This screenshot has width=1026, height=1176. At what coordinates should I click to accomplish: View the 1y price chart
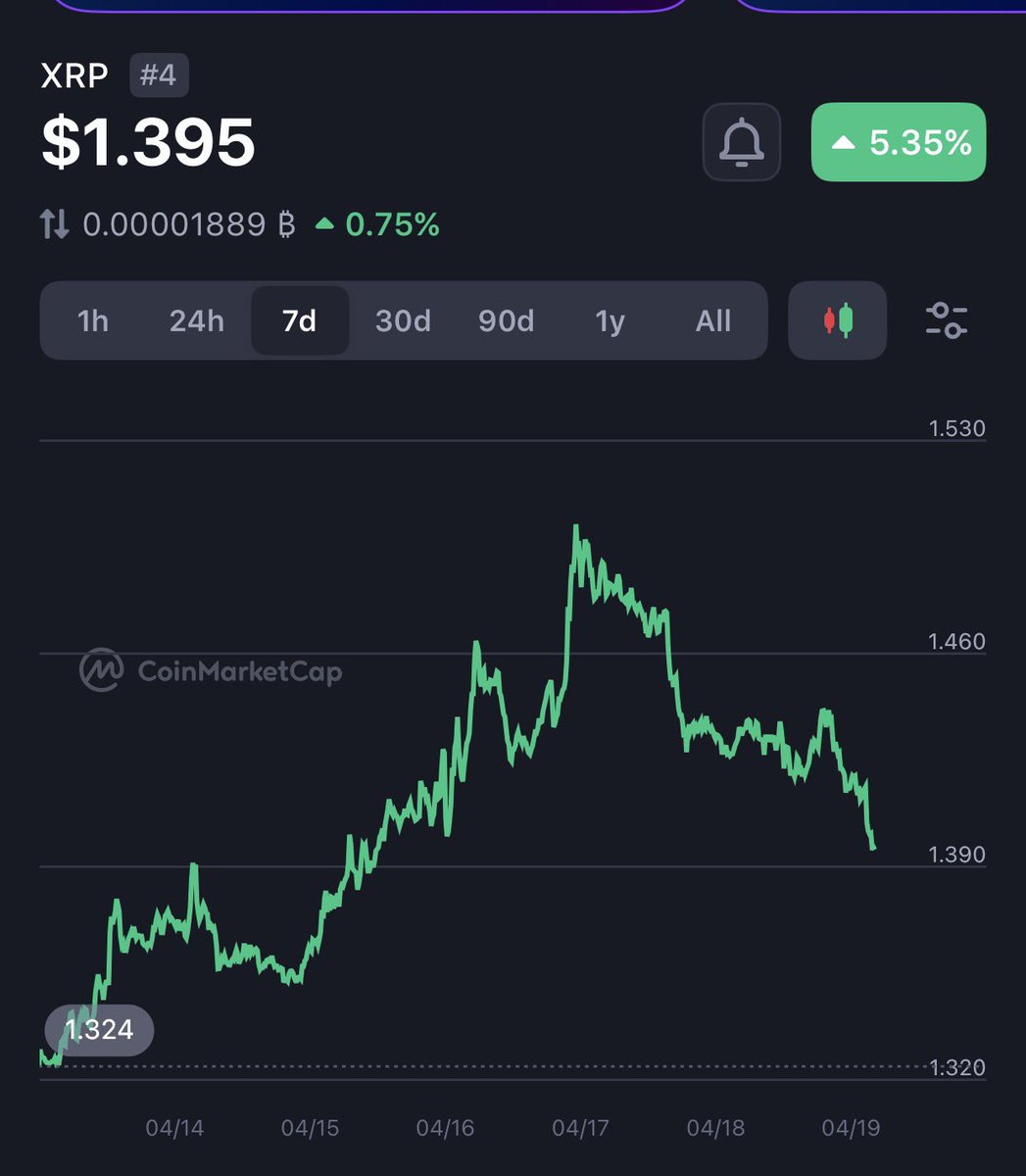[610, 320]
